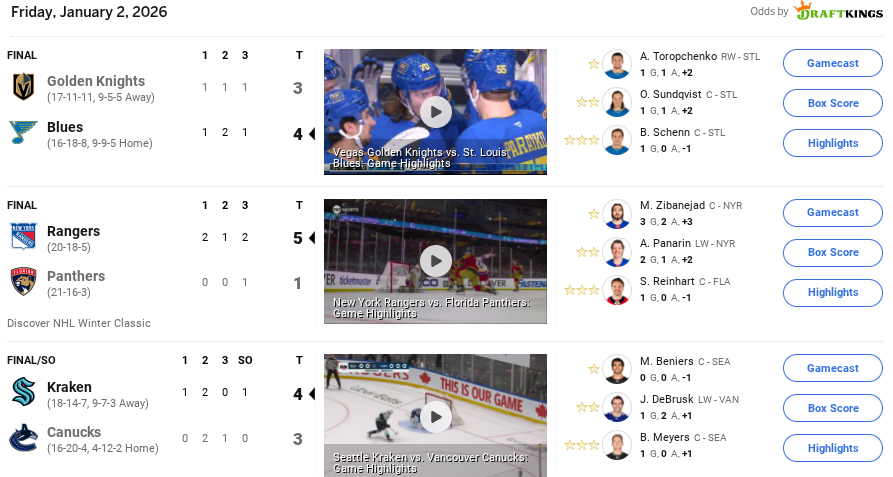Screen dimensions: 893x477
Task: Open the Panthers team page
Action: point(75,276)
